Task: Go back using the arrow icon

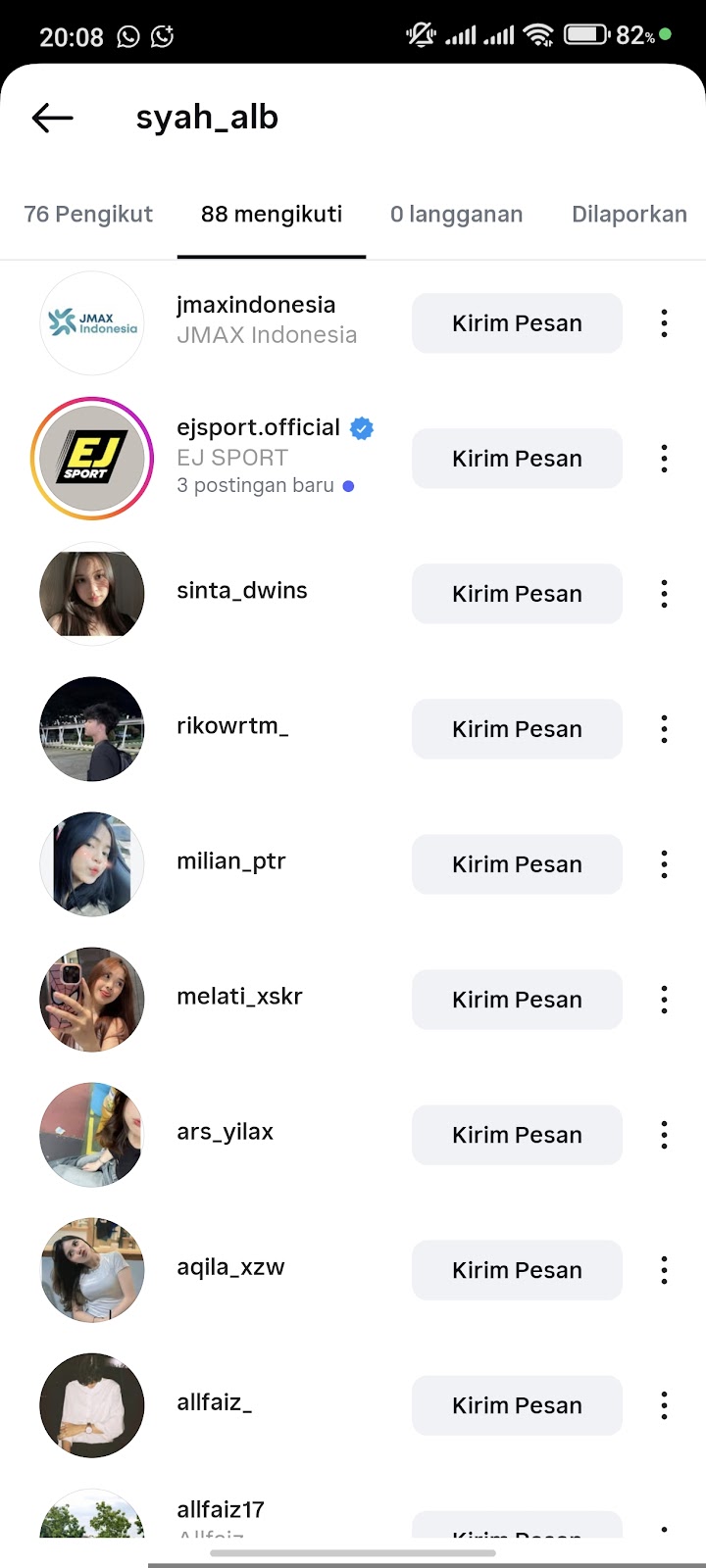Action: (53, 119)
